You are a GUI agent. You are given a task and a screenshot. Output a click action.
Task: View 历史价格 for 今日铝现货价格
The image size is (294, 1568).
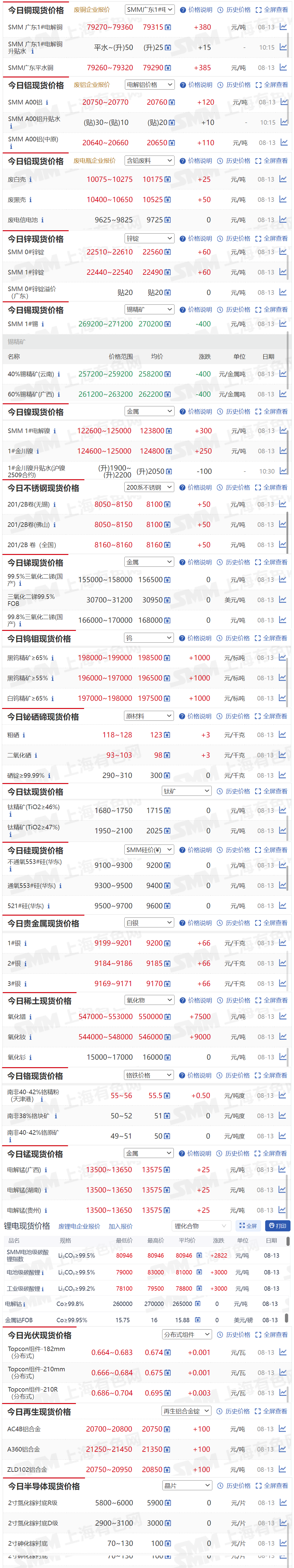234,85
